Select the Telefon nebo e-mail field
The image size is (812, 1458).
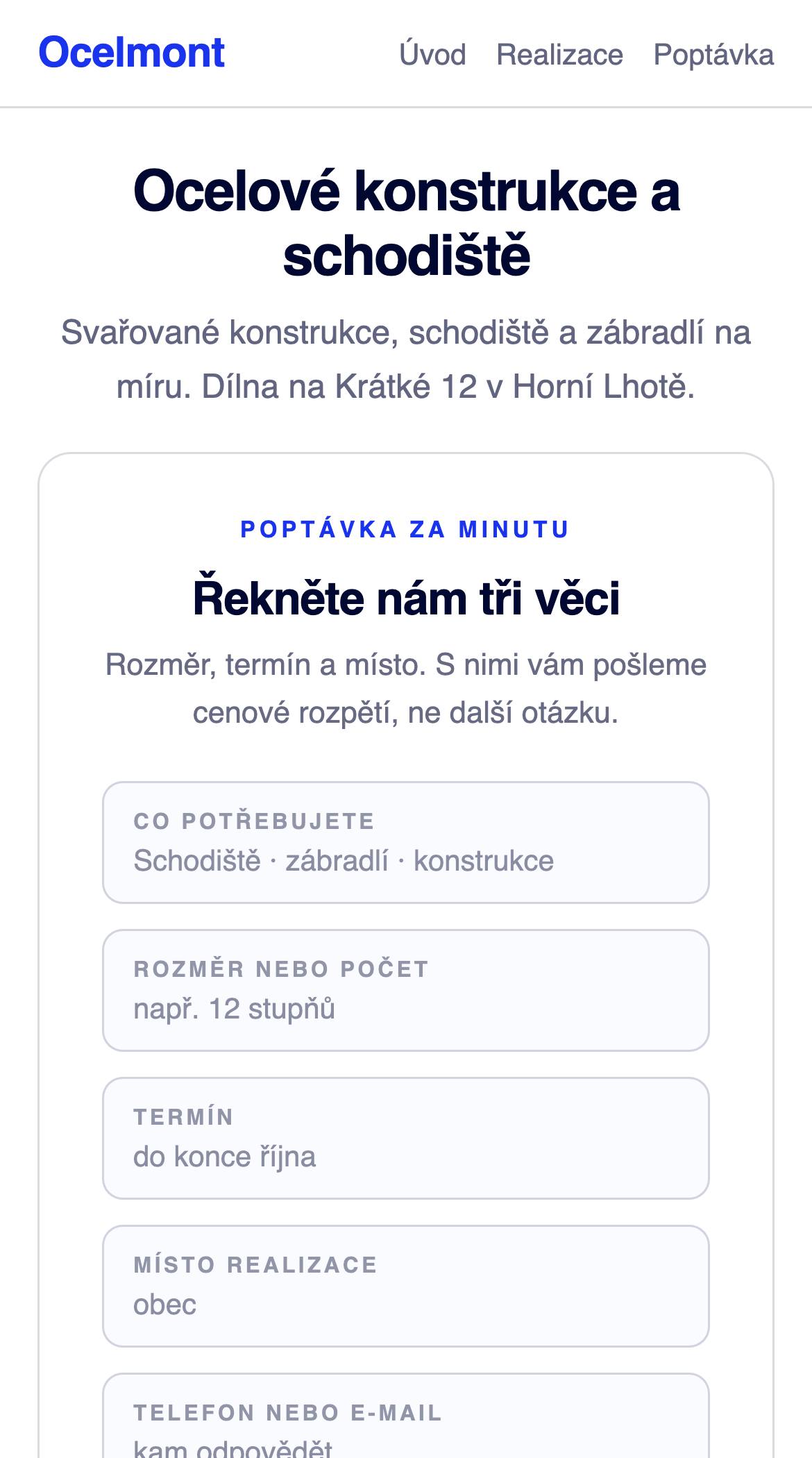406,1416
